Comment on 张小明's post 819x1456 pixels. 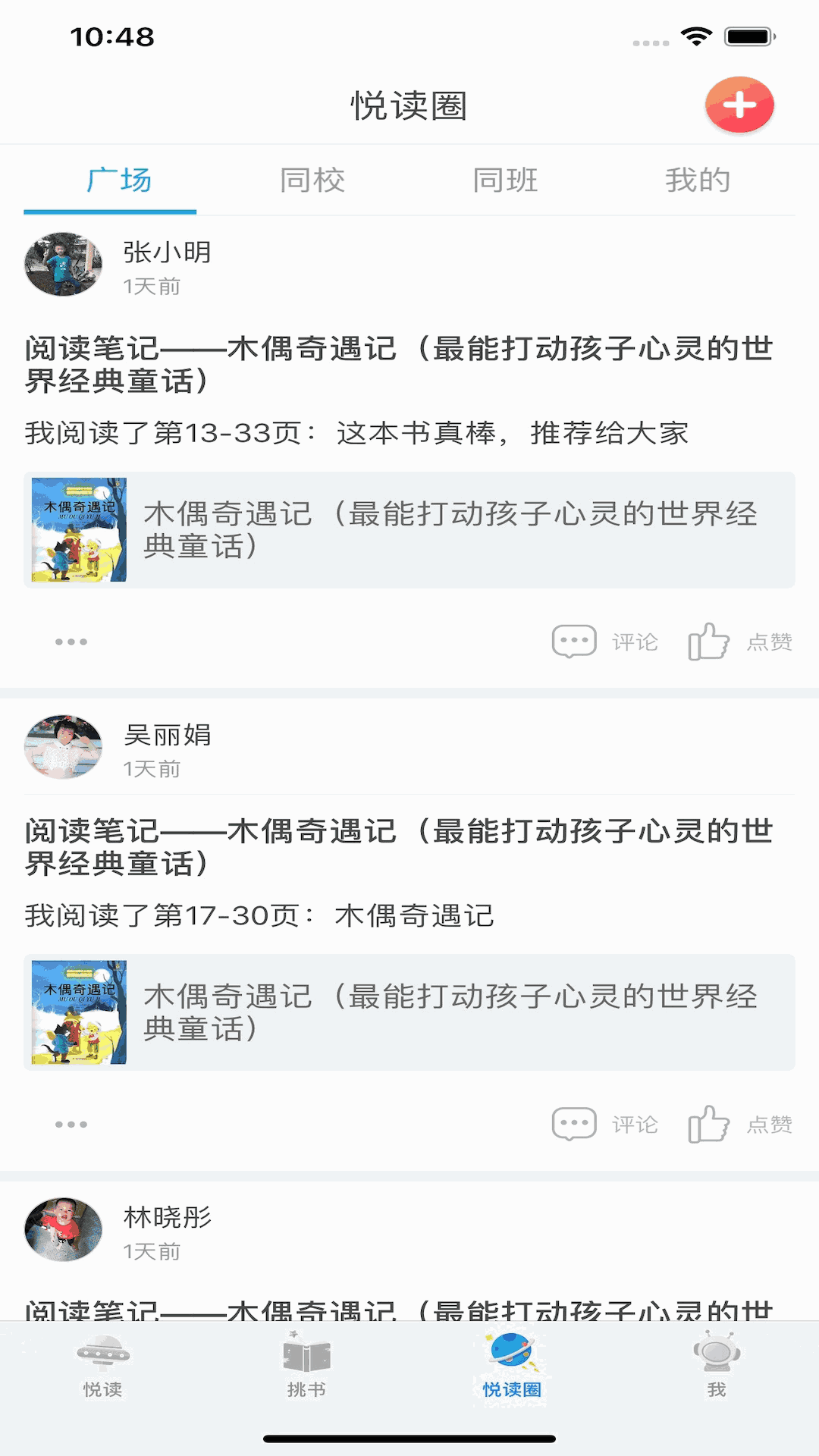point(604,642)
